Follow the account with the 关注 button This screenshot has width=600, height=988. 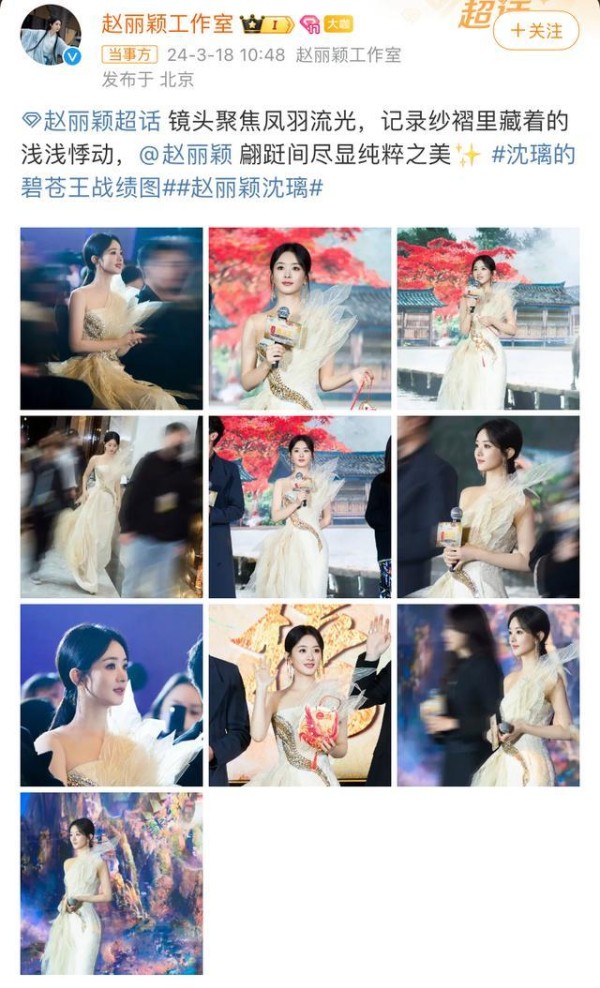536,30
